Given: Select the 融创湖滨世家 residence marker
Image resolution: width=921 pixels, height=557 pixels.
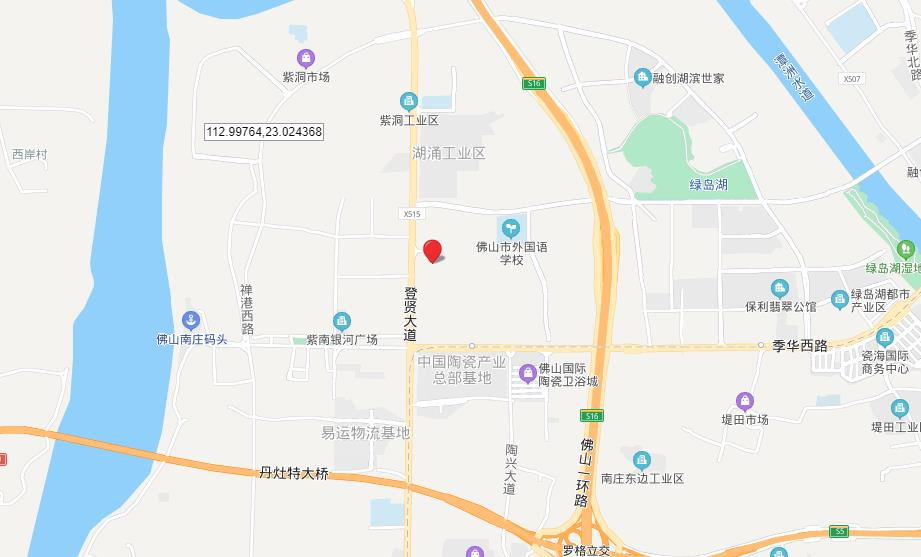Looking at the screenshot, I should 643,77.
